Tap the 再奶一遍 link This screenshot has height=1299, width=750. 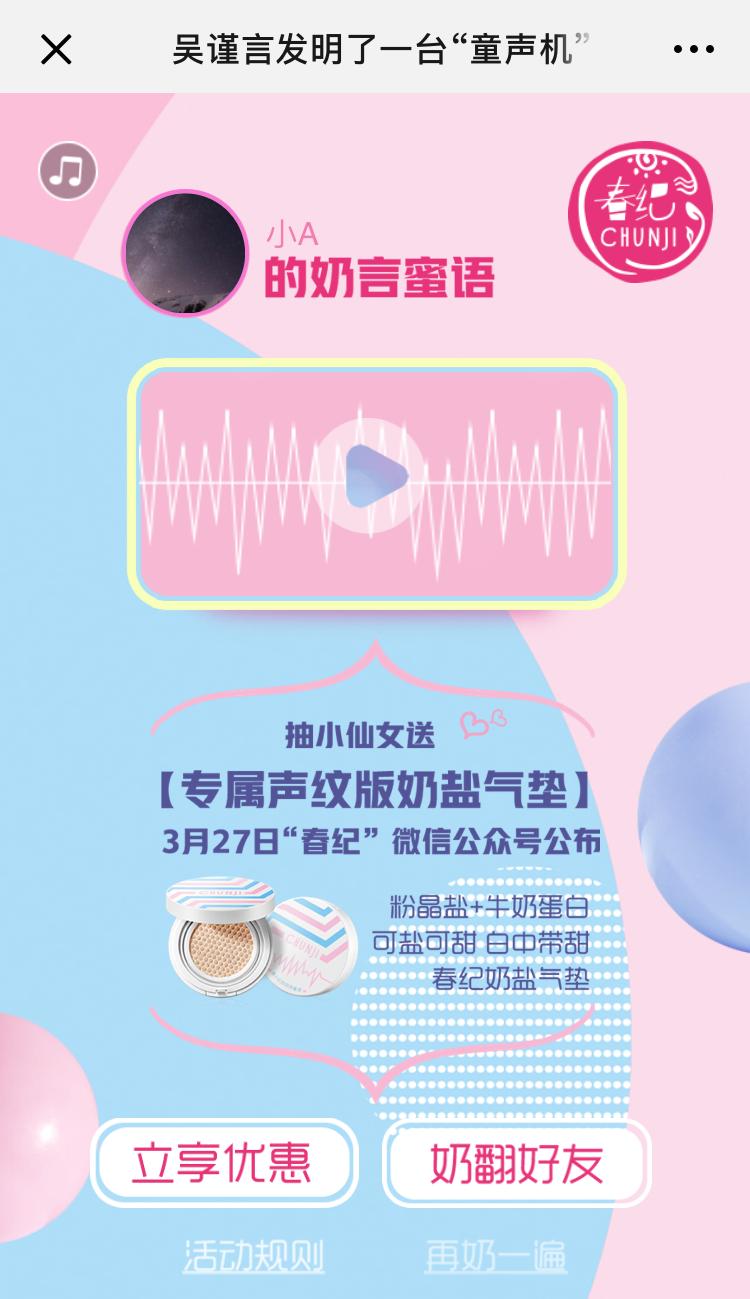[496, 1257]
